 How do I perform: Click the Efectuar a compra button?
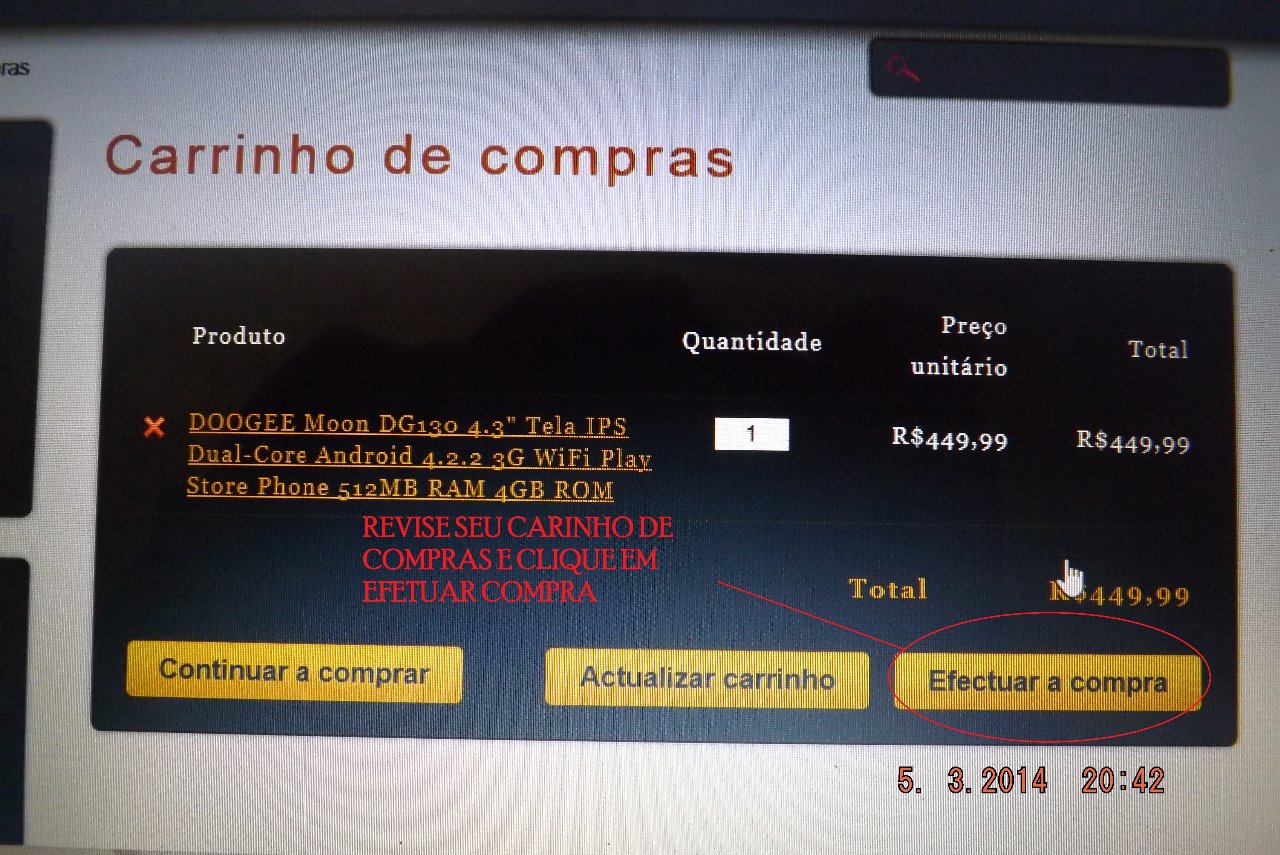pos(1046,682)
